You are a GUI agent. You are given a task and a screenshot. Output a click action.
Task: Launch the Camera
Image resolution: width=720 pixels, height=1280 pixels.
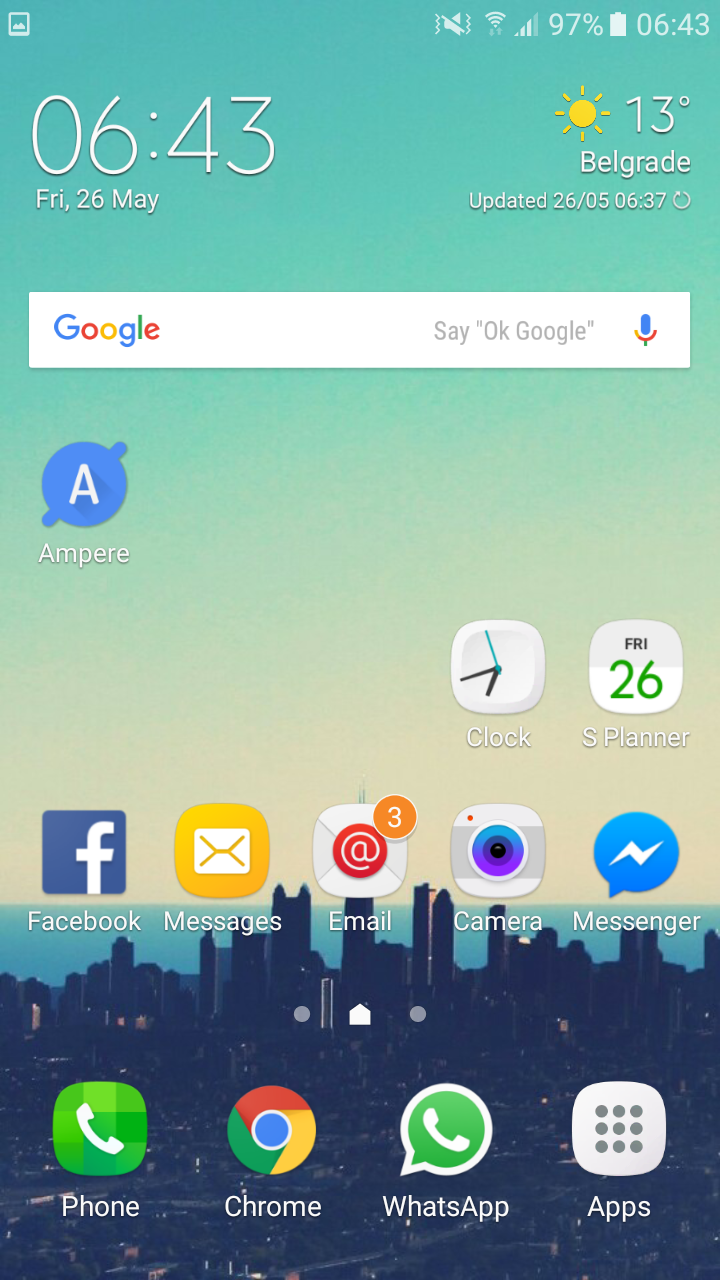pos(498,853)
